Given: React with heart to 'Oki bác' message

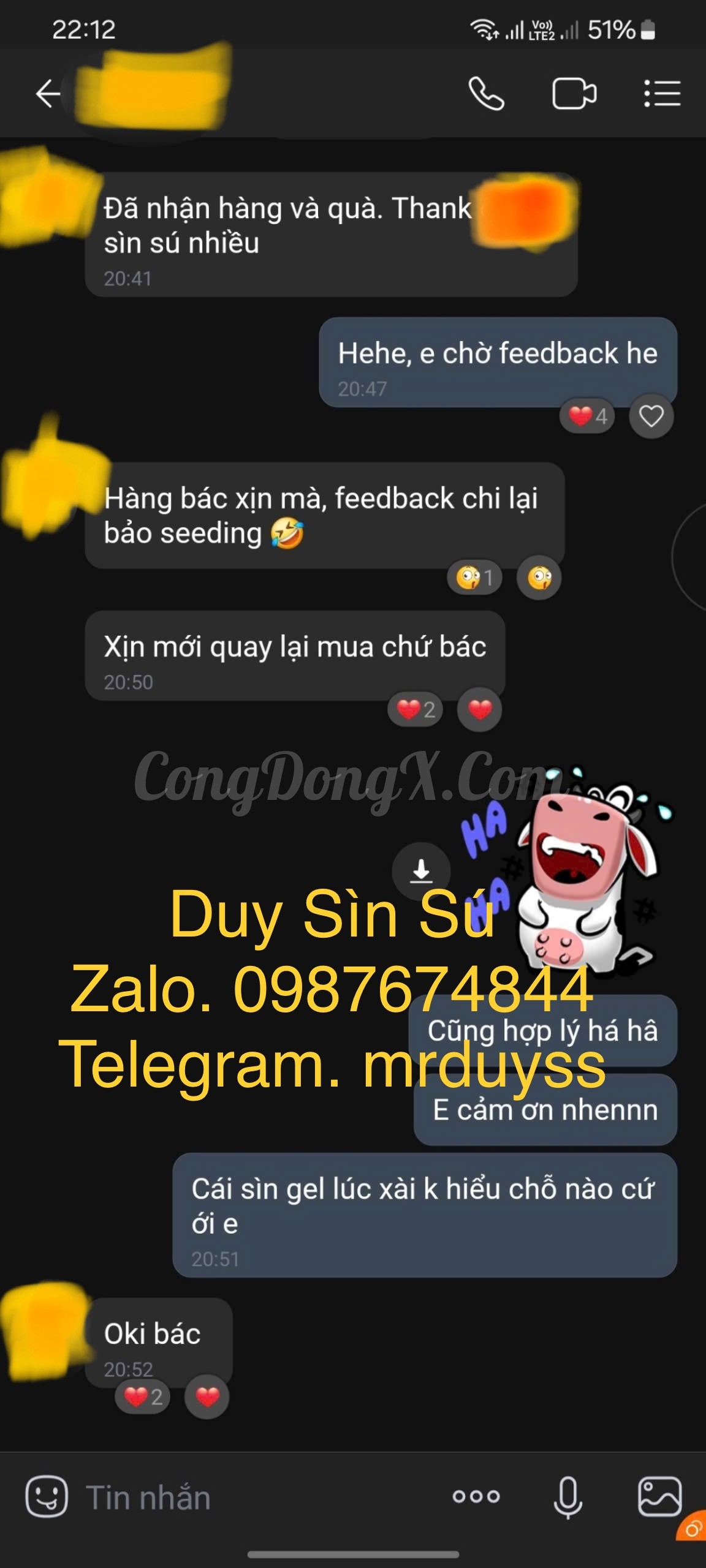Looking at the screenshot, I should [207, 1396].
